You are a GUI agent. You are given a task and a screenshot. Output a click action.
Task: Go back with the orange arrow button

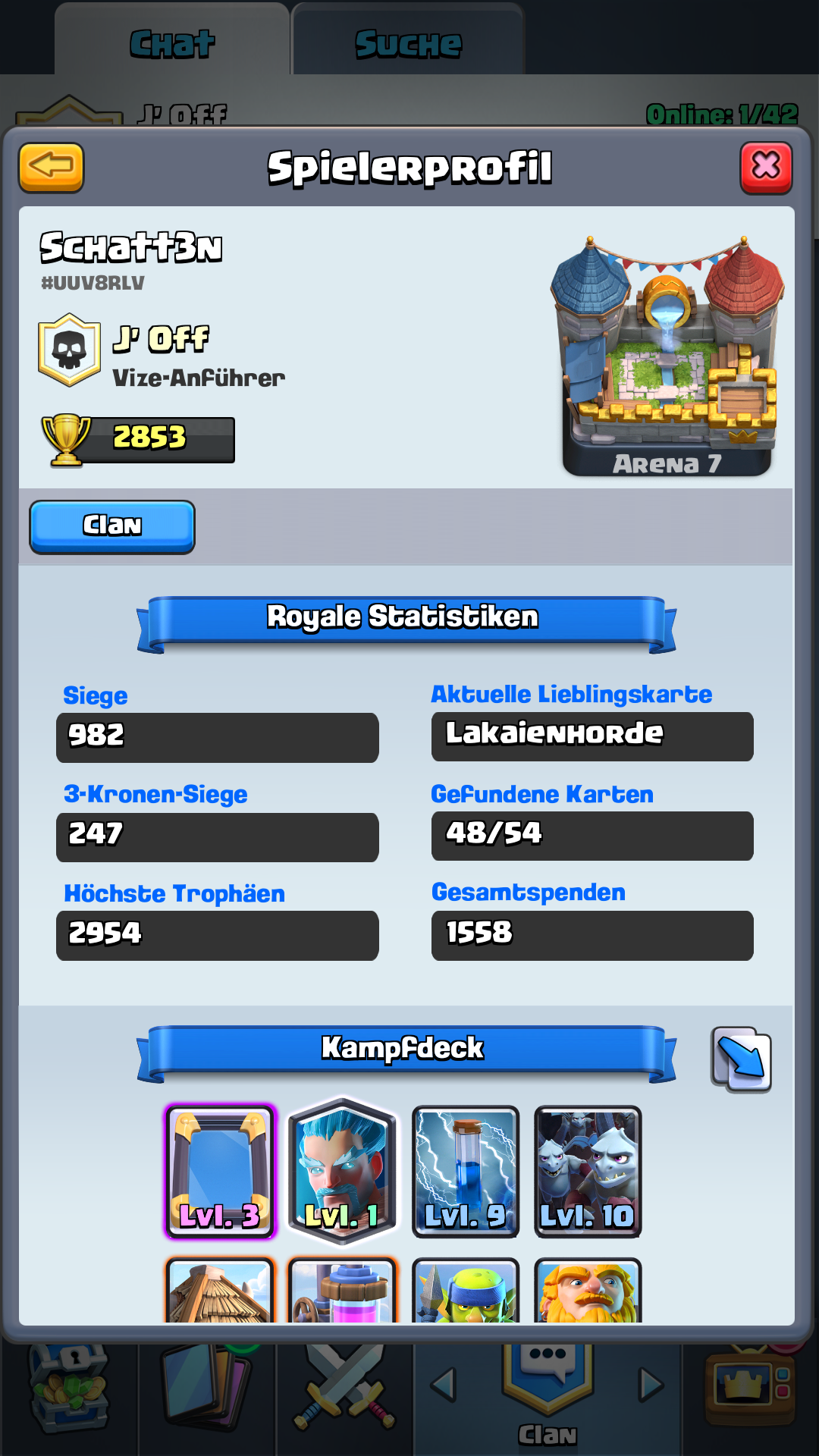(51, 167)
